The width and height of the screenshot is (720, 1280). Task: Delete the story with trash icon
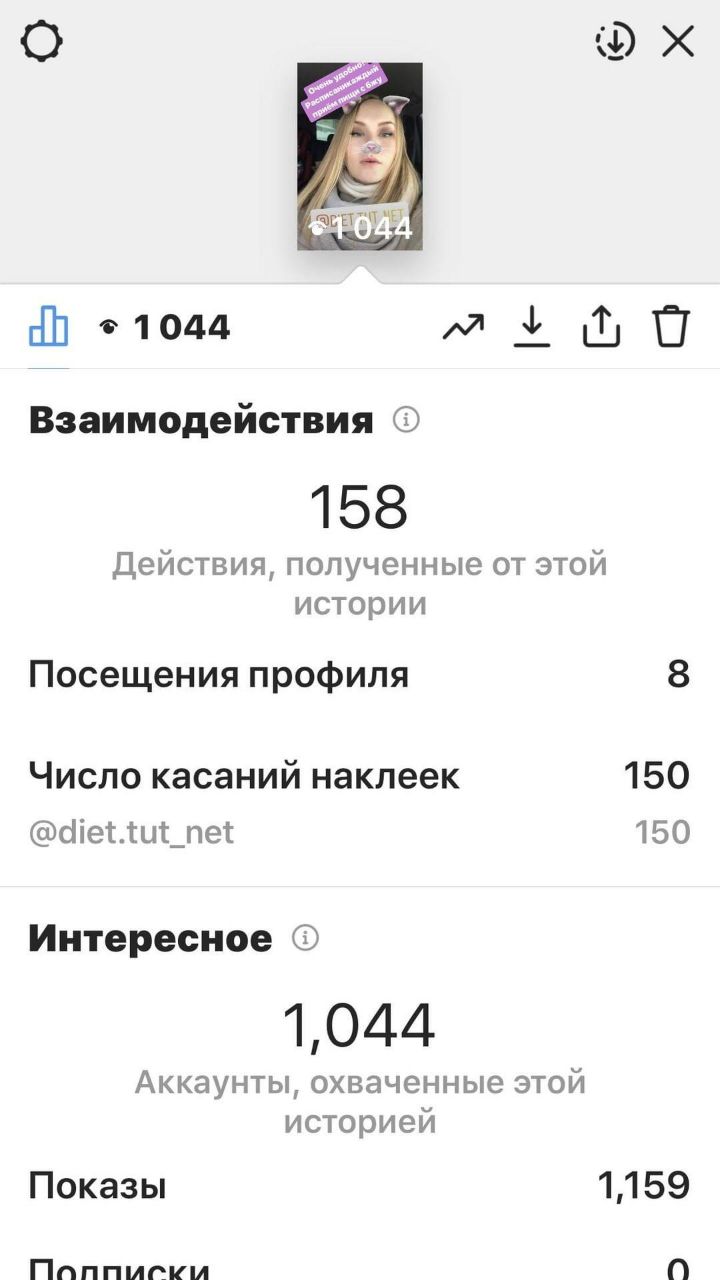[672, 326]
